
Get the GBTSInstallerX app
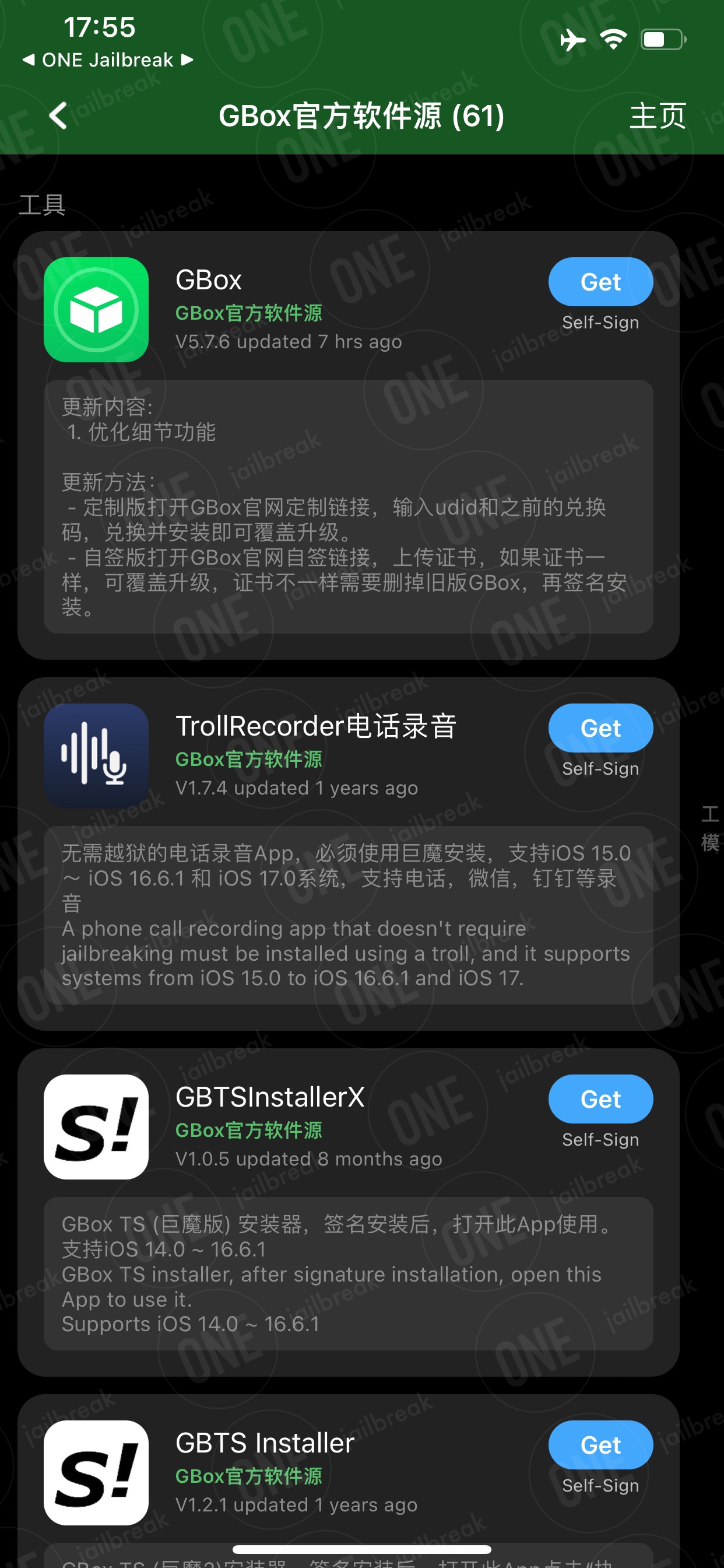[x=600, y=1098]
